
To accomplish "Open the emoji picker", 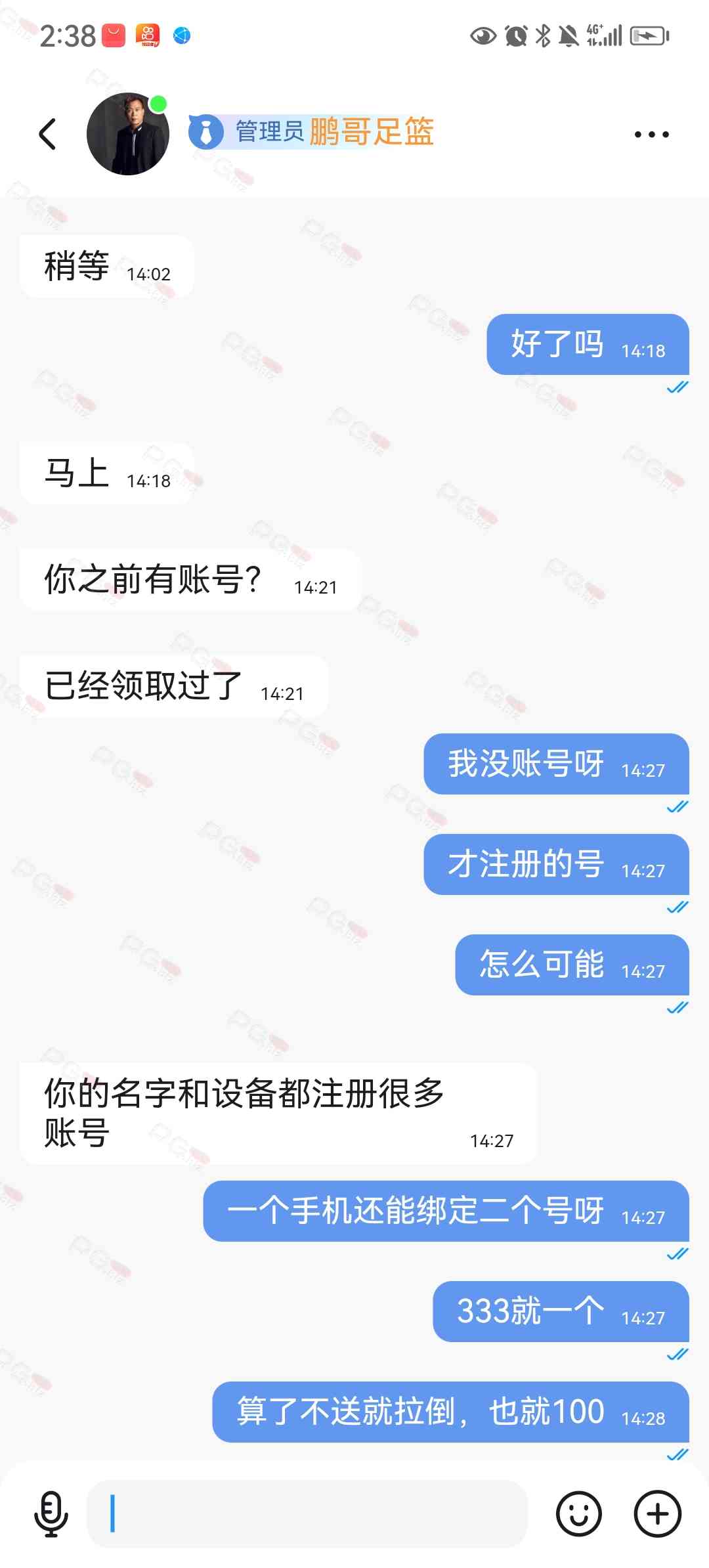I will (x=578, y=1514).
